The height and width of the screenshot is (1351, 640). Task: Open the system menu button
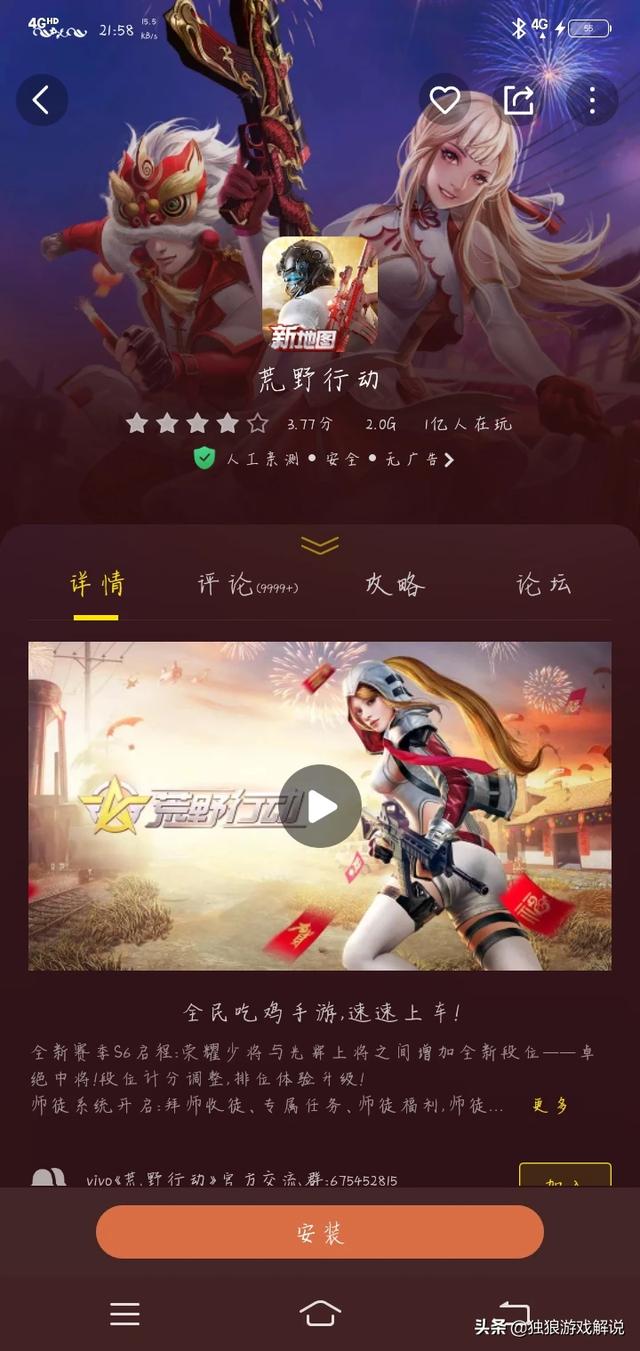125,1313
